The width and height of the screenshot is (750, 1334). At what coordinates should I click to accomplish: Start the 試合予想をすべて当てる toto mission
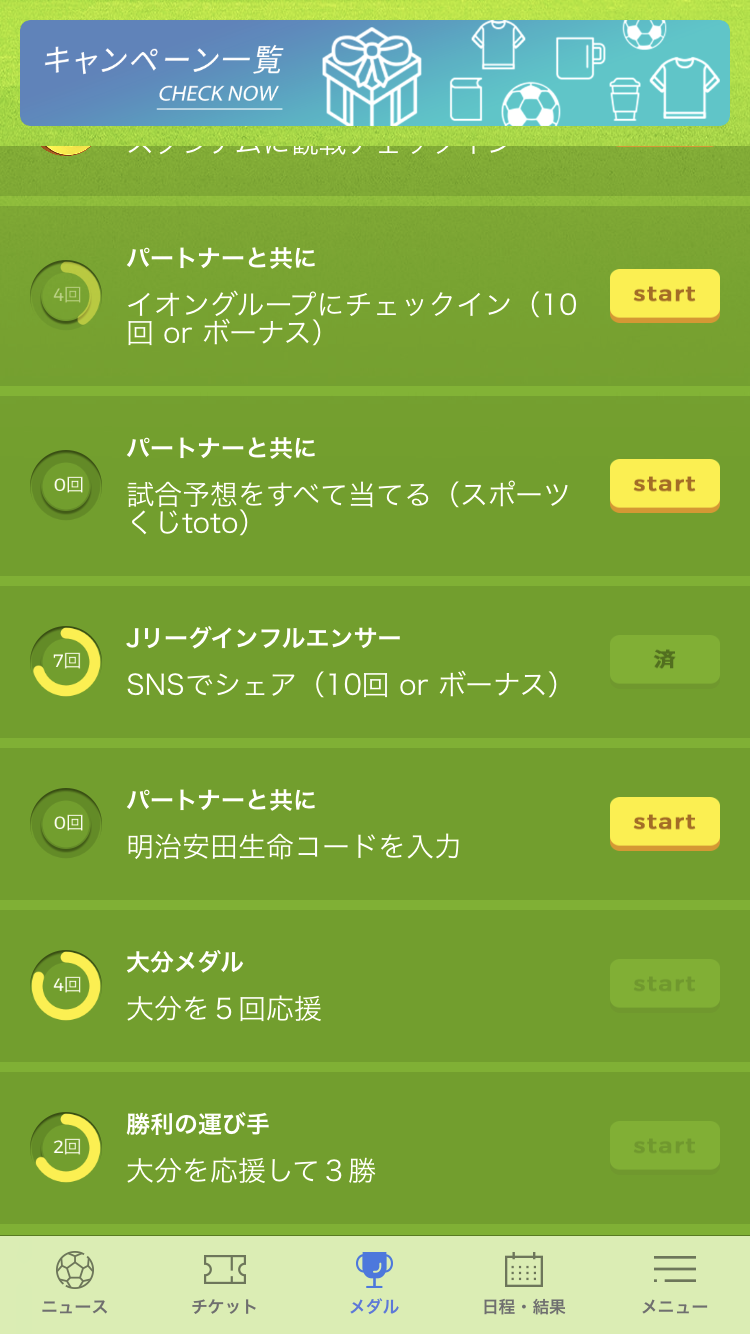(664, 484)
